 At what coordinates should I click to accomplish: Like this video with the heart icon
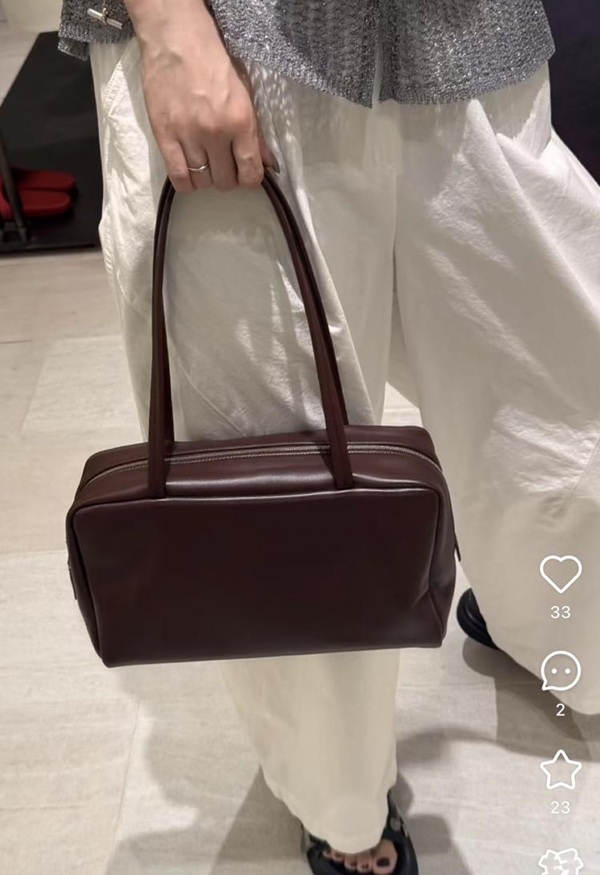click(560, 574)
